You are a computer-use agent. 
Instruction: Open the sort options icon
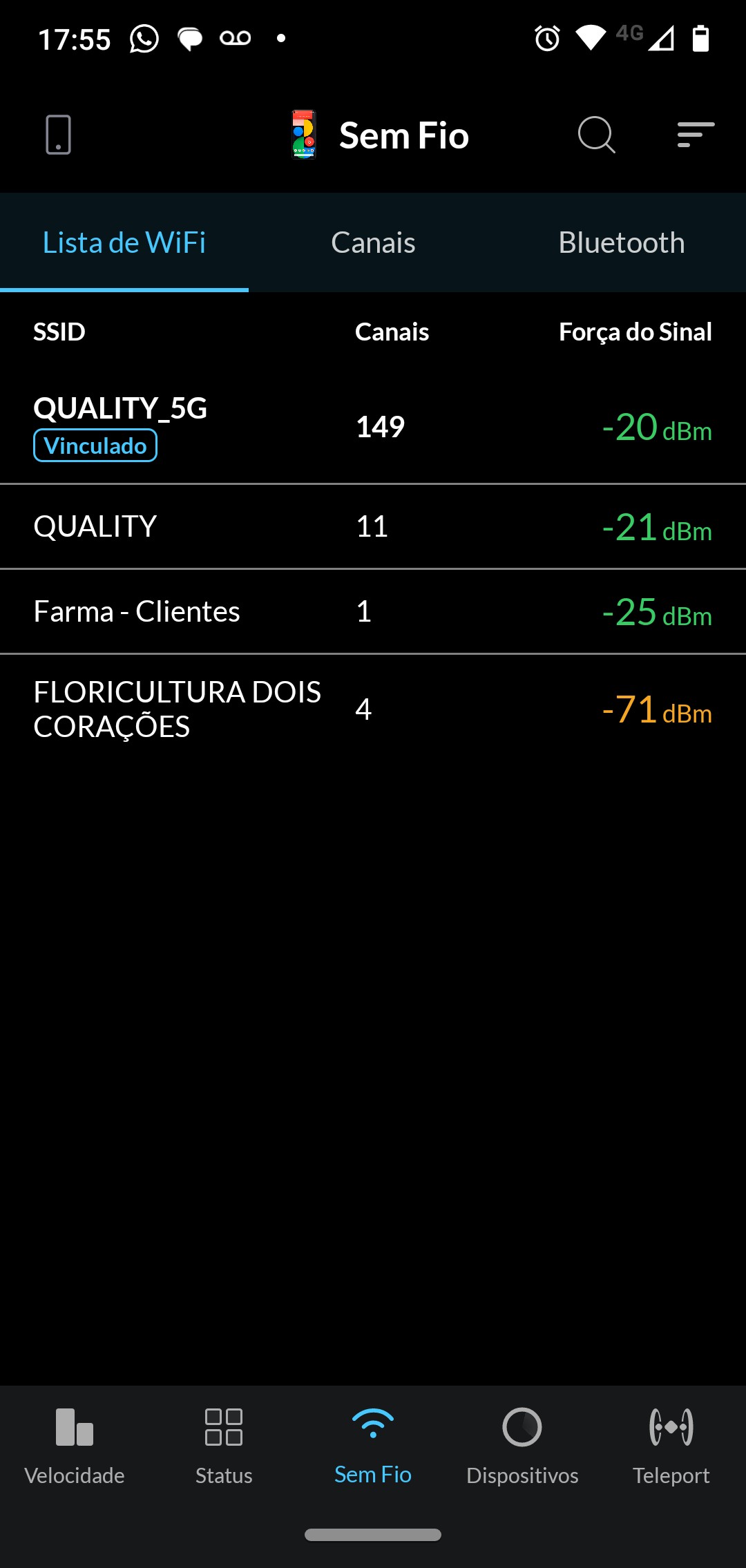695,135
